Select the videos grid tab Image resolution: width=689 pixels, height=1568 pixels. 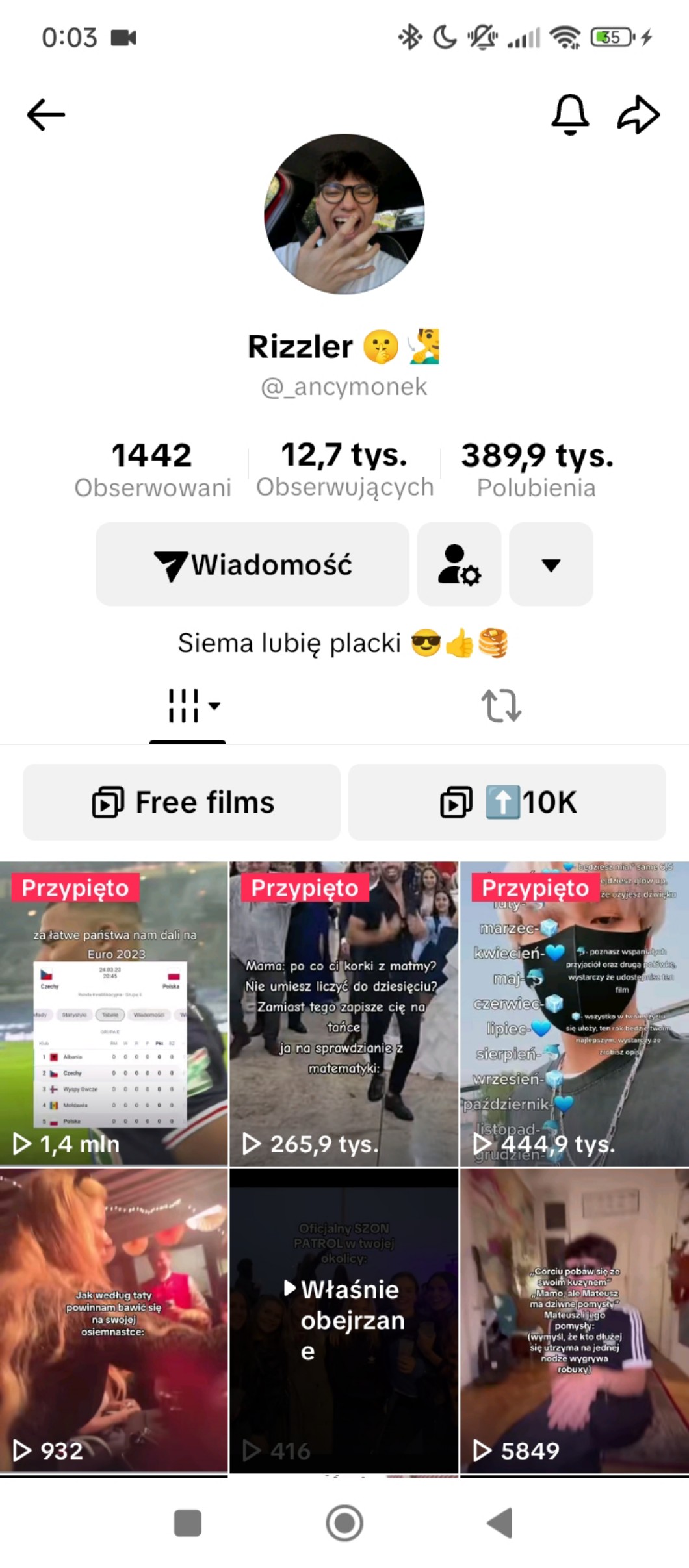[x=188, y=705]
